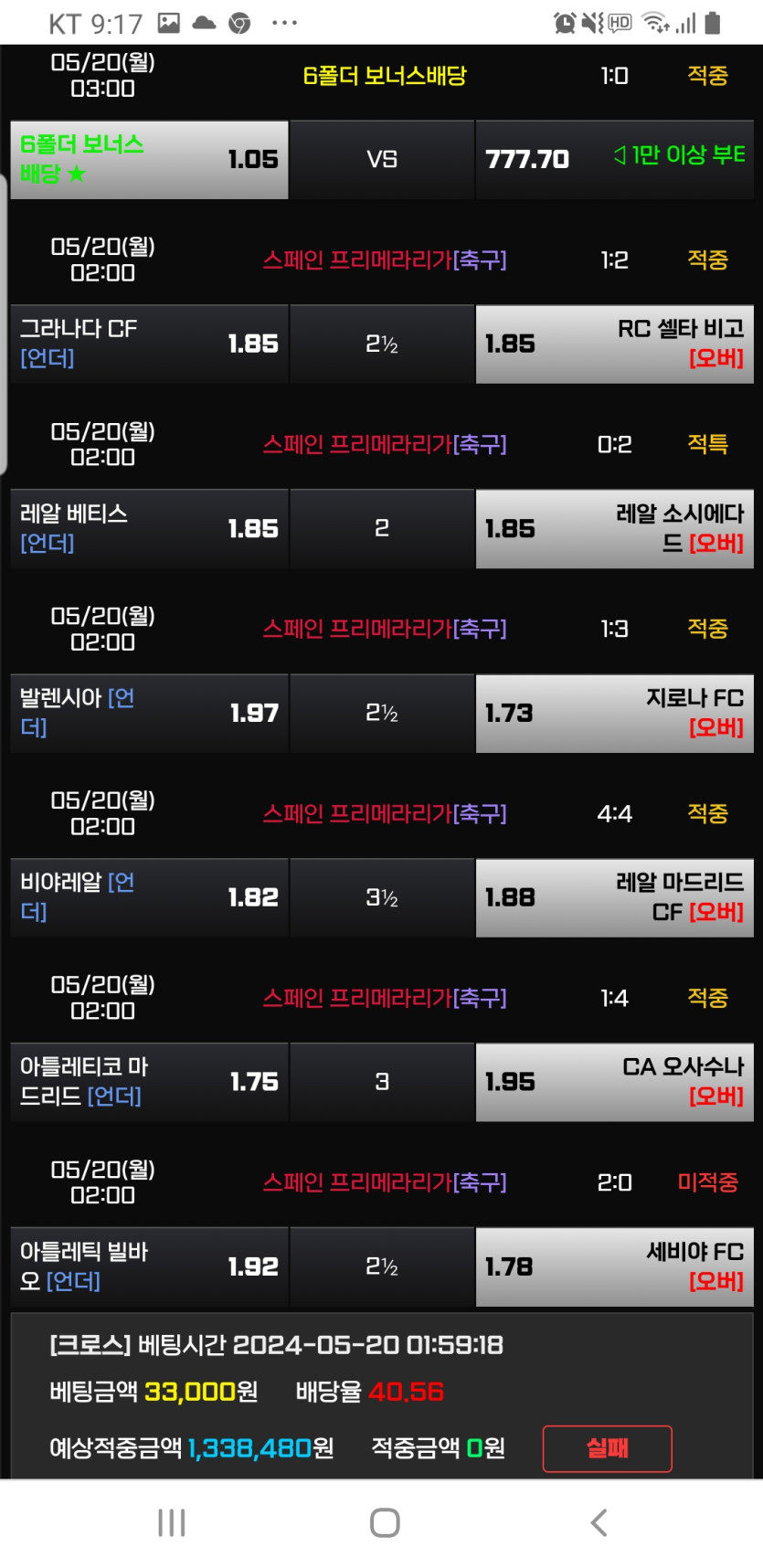The image size is (763, 1568).
Task: Open recent apps from the navigation bar
Action: pos(172,1522)
